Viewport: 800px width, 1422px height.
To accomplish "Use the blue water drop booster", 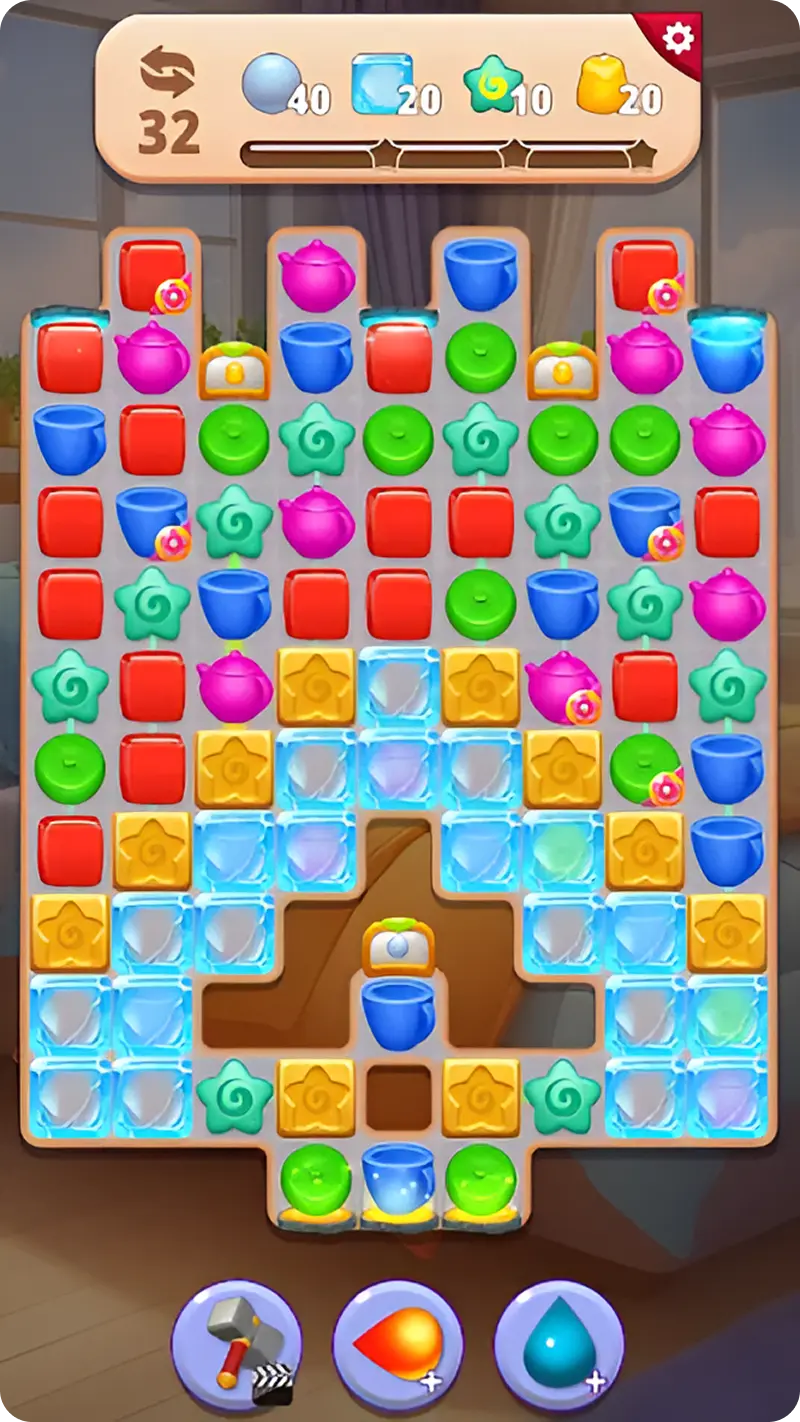I will pyautogui.click(x=559, y=1344).
